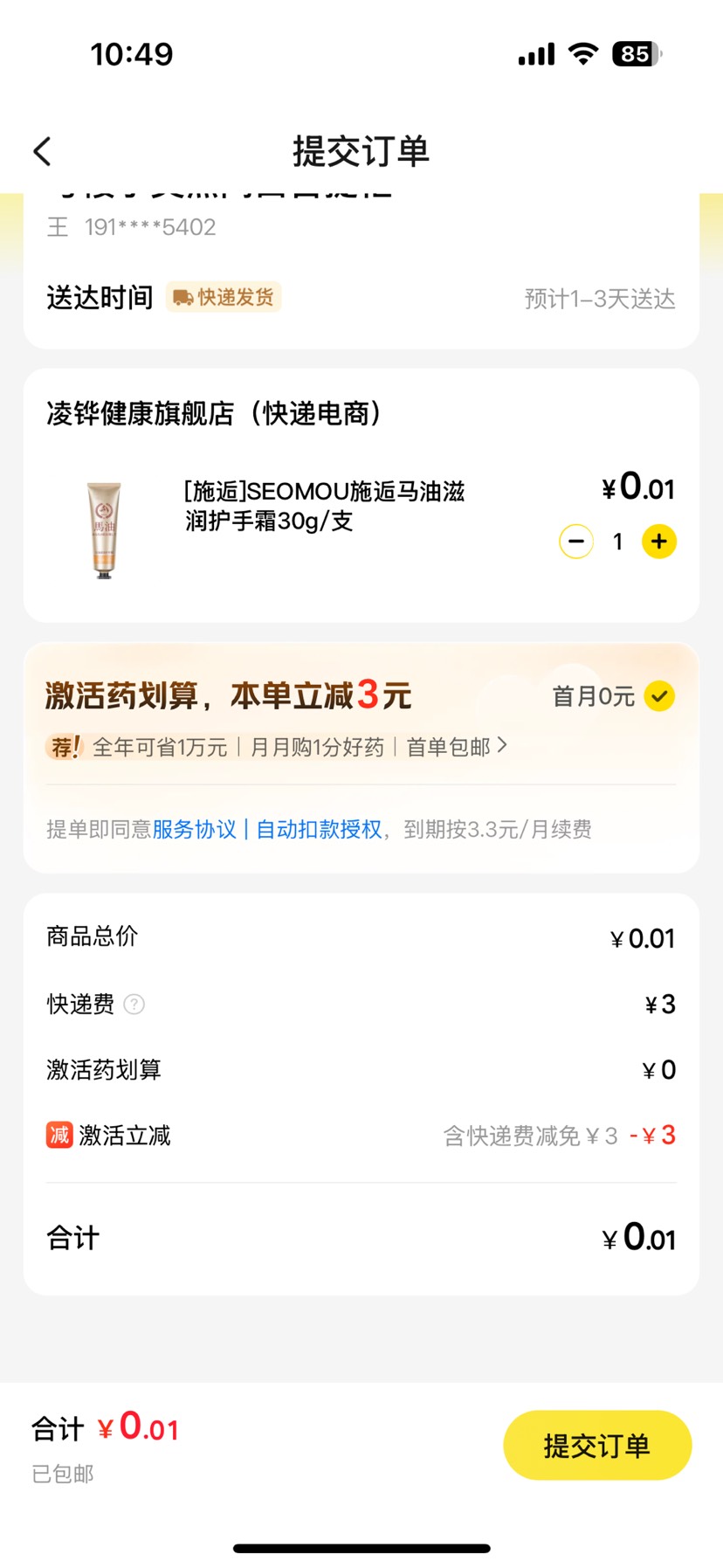This screenshot has width=723, height=1568.
Task: Open the 自动扣款授权 link
Action: (319, 829)
